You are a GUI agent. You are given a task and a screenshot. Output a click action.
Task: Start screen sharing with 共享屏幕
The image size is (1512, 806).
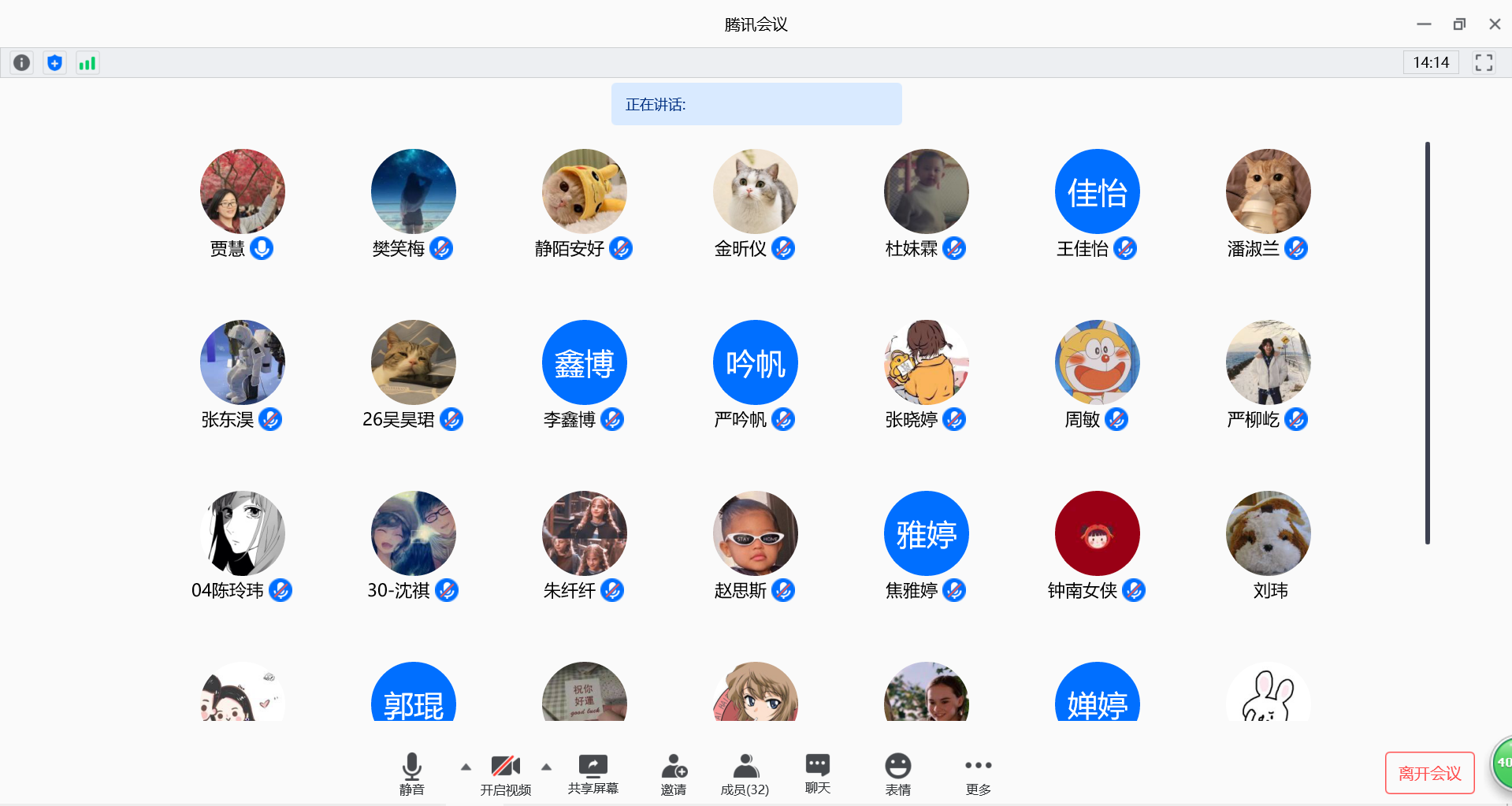593,773
